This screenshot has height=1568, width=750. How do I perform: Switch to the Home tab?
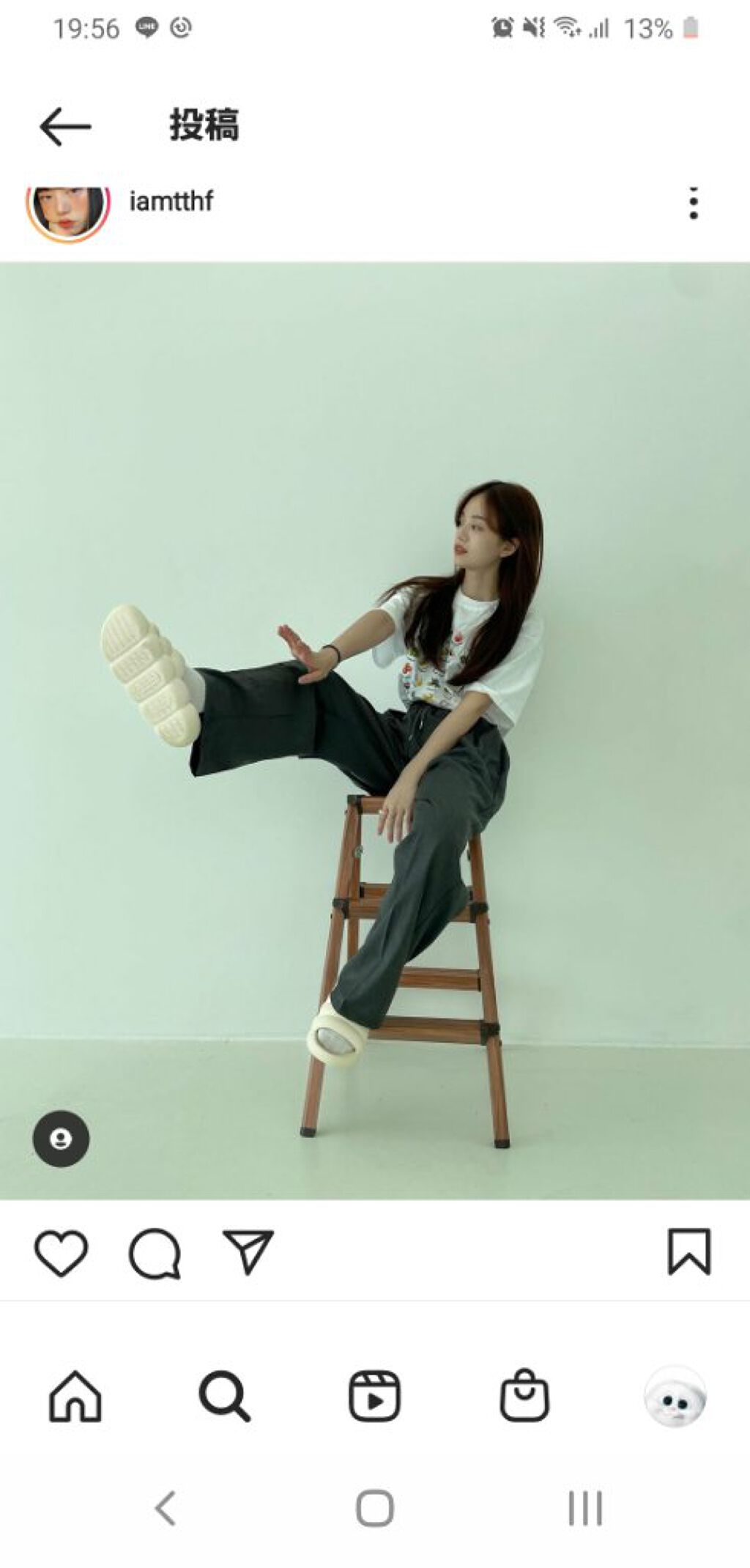pyautogui.click(x=75, y=1397)
